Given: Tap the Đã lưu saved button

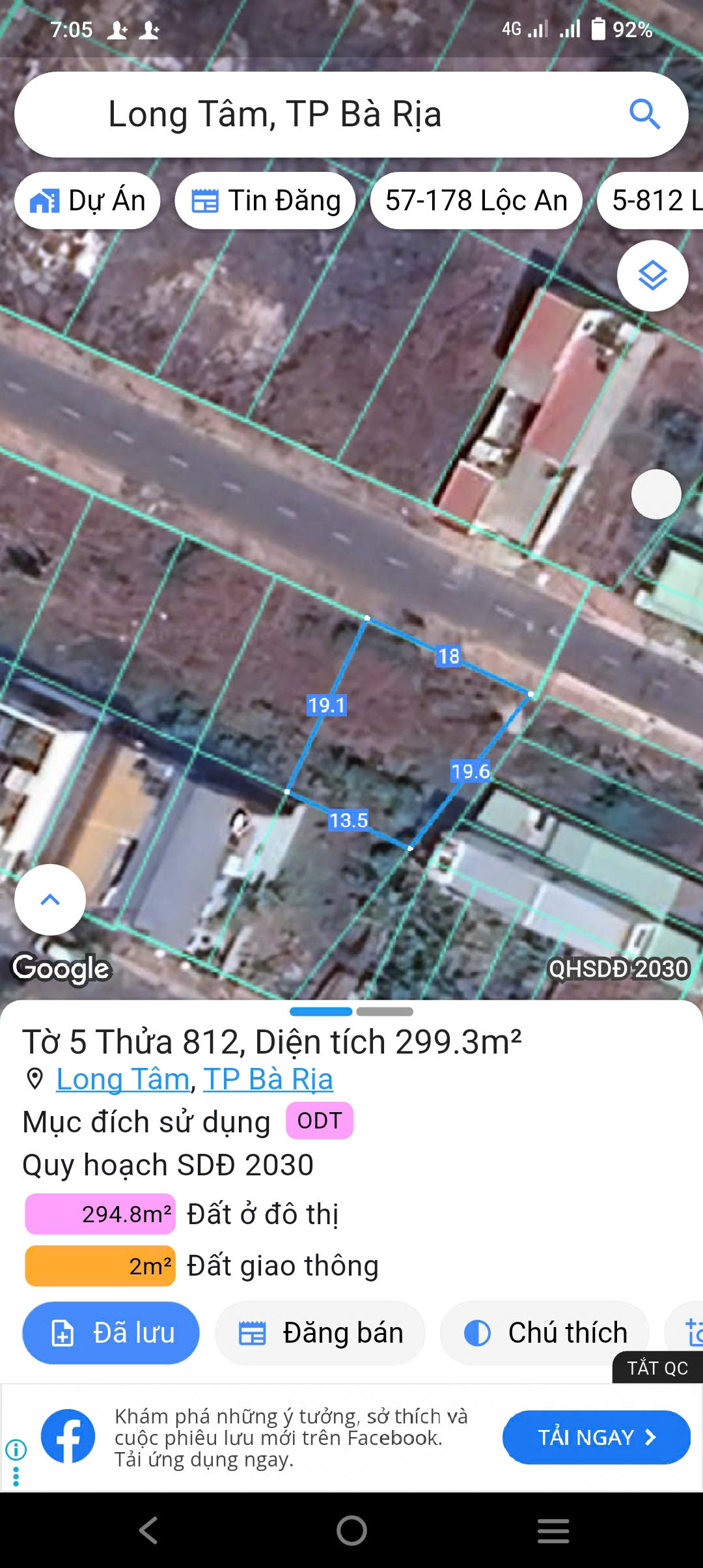Looking at the screenshot, I should [x=111, y=1333].
